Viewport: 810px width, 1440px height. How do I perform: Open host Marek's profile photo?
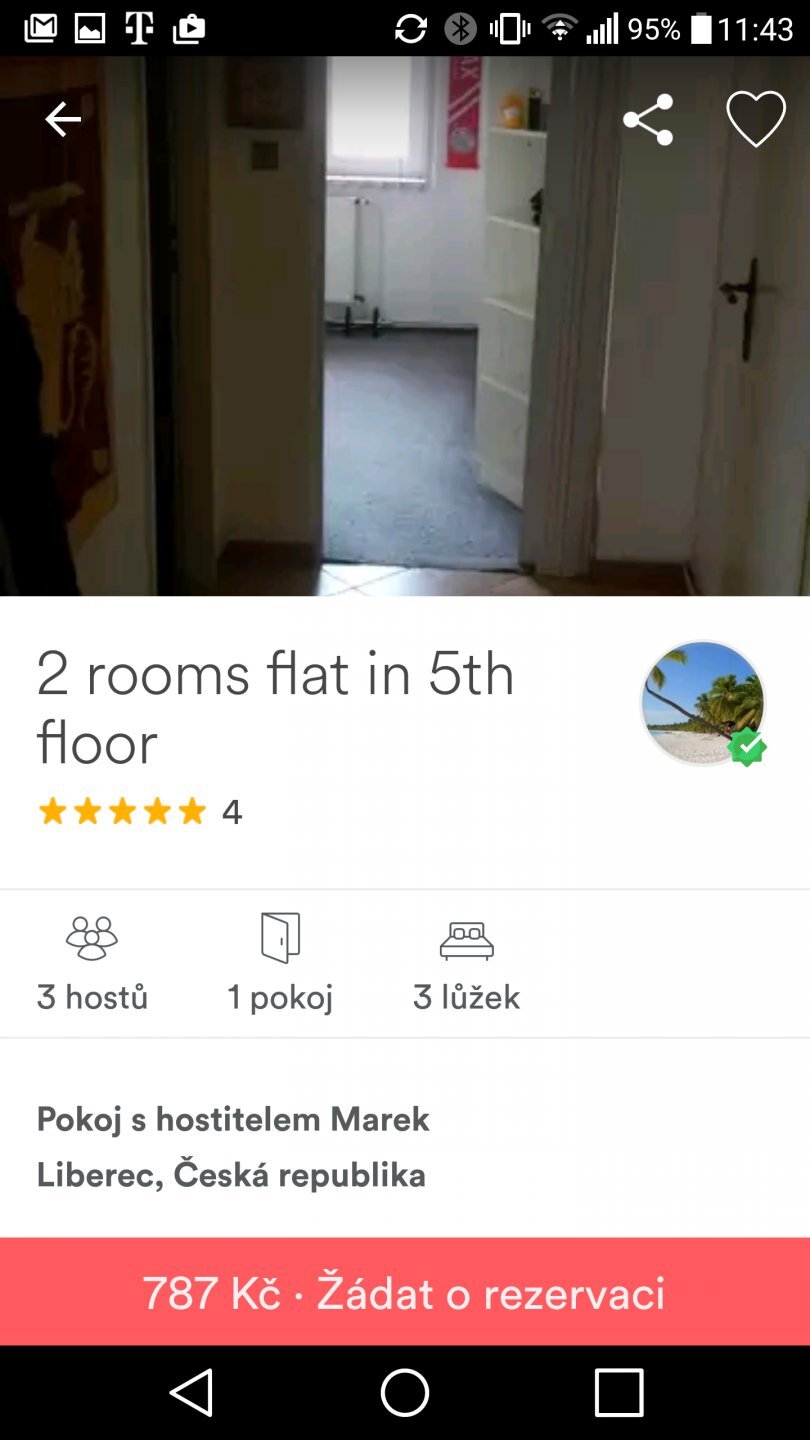point(703,702)
